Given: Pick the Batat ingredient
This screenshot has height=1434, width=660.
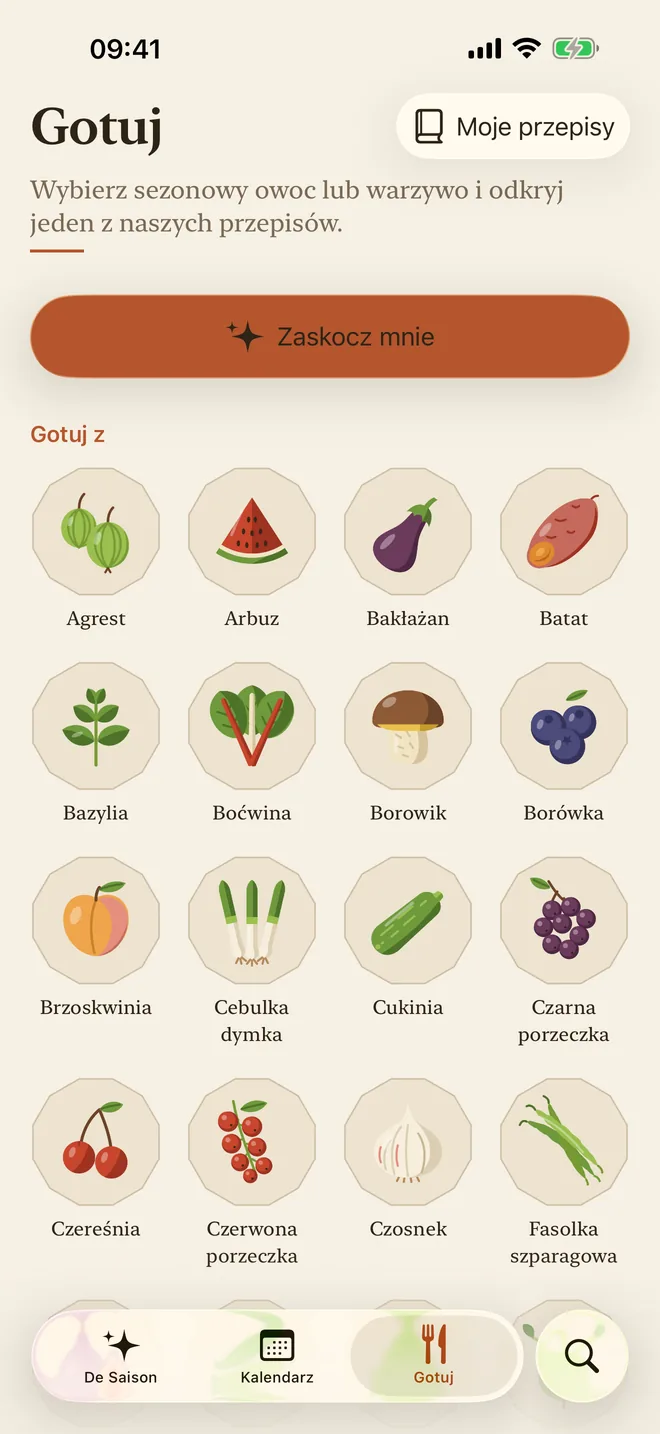Looking at the screenshot, I should [x=564, y=549].
